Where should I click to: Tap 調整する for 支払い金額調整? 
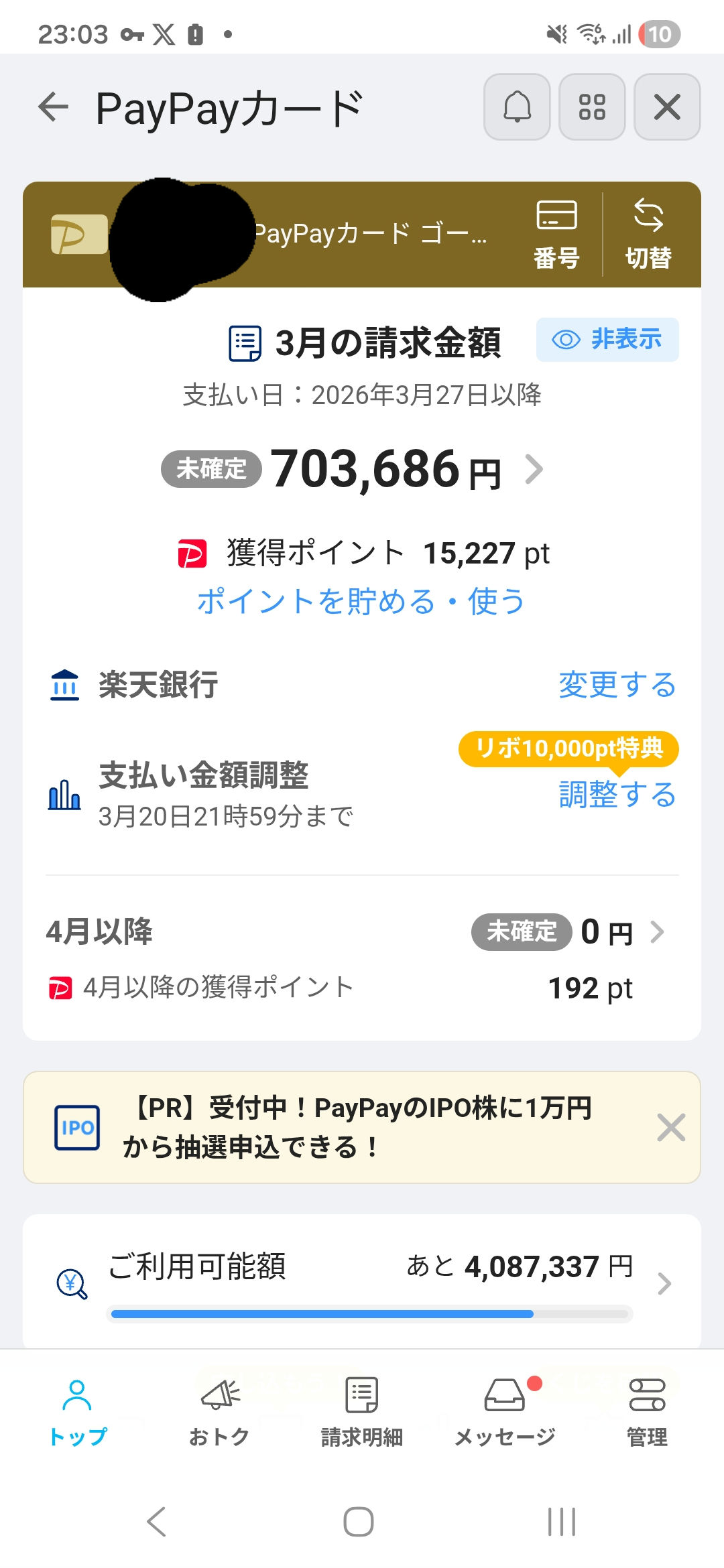click(617, 795)
